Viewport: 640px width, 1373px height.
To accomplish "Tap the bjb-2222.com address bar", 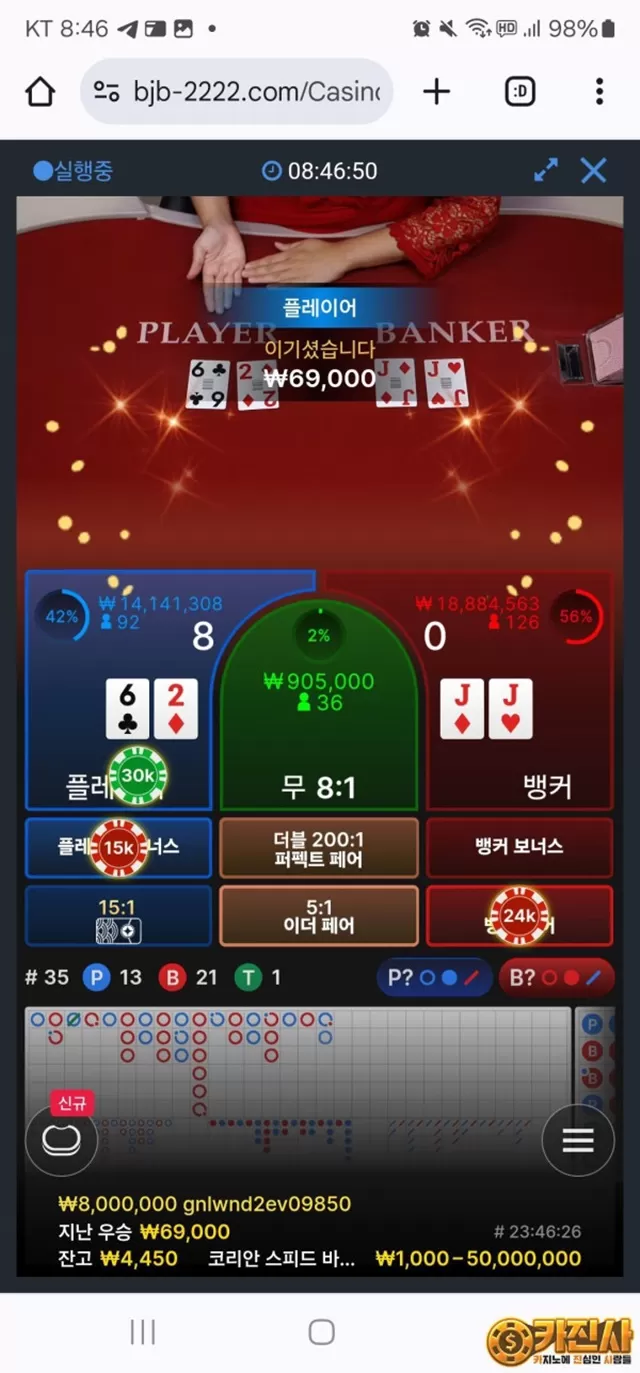I will point(237,92).
